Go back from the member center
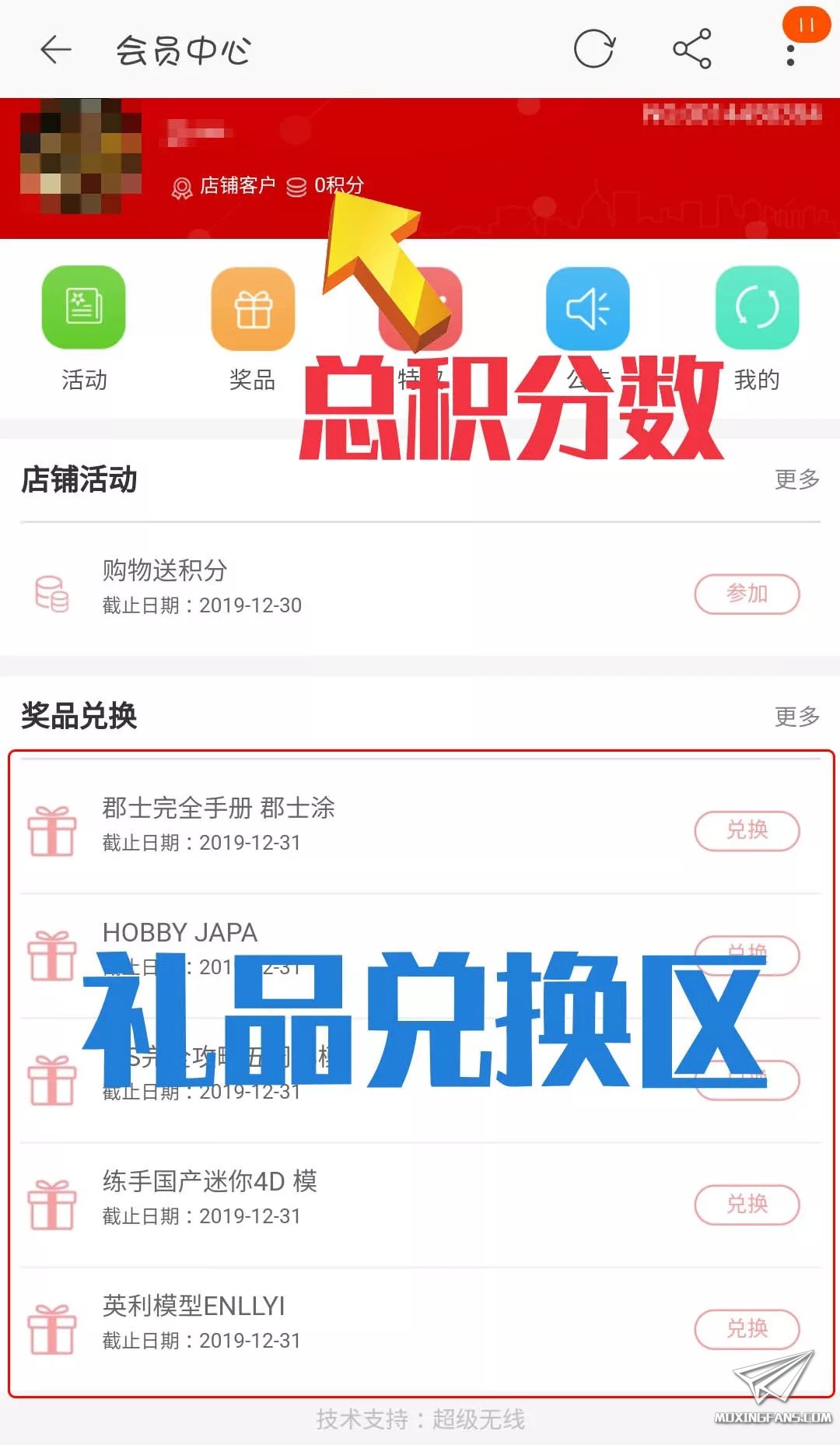 coord(56,51)
